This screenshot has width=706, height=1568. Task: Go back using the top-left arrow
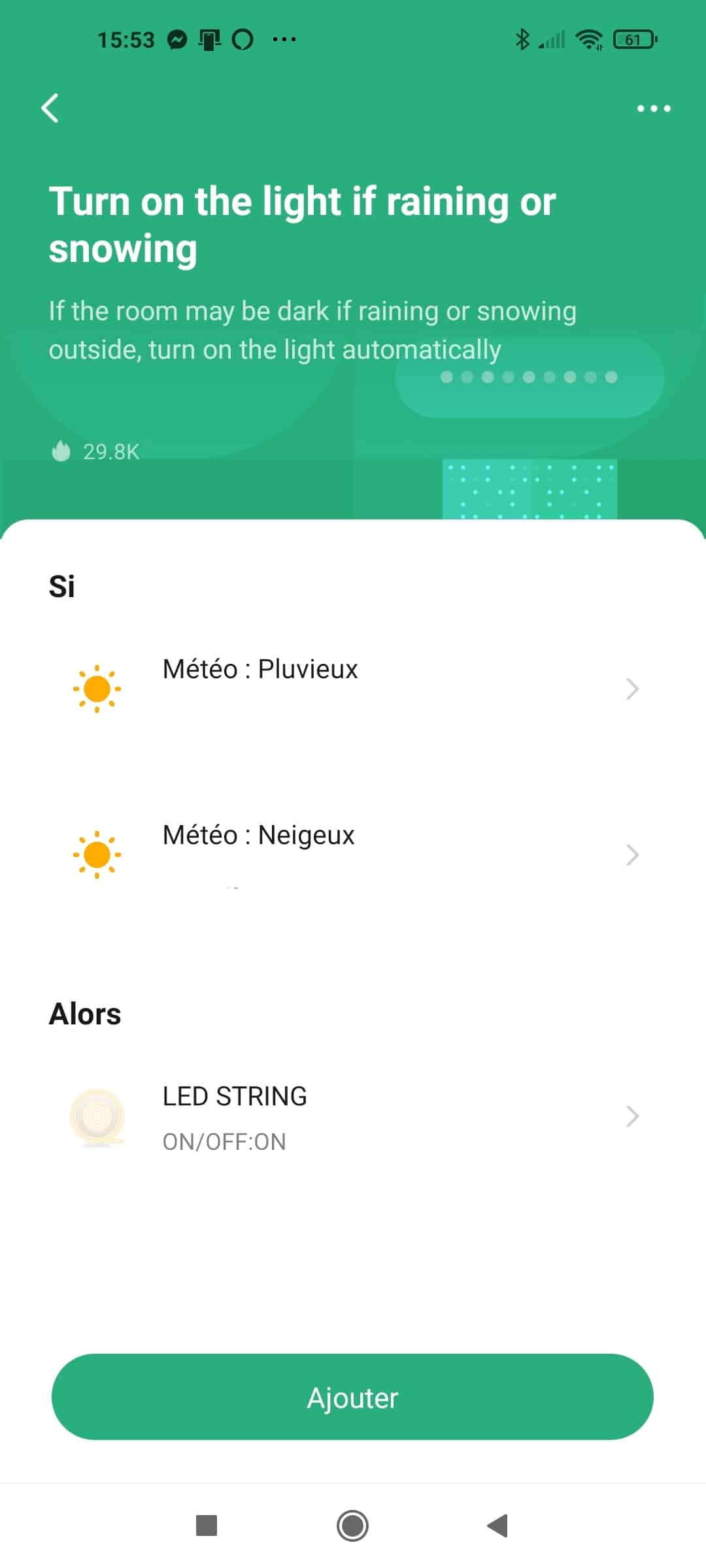(x=50, y=108)
